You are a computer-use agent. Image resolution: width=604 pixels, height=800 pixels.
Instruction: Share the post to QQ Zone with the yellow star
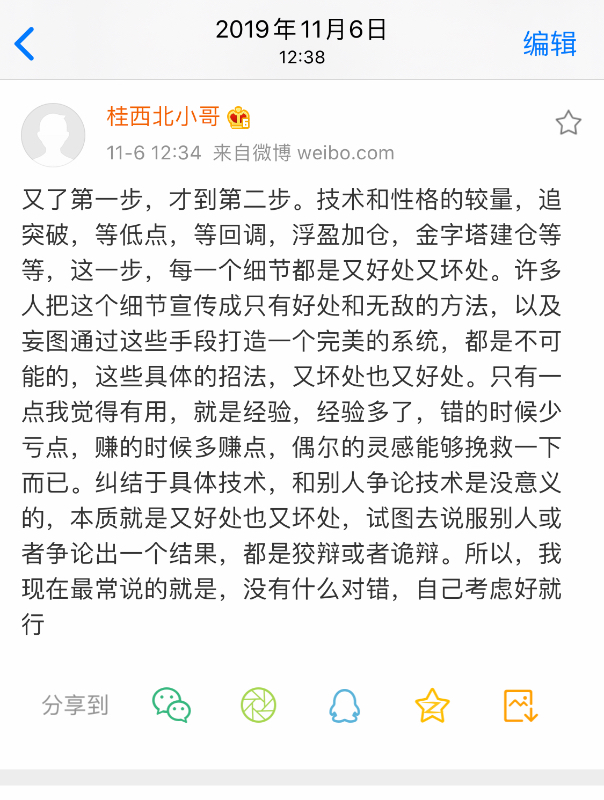point(432,705)
